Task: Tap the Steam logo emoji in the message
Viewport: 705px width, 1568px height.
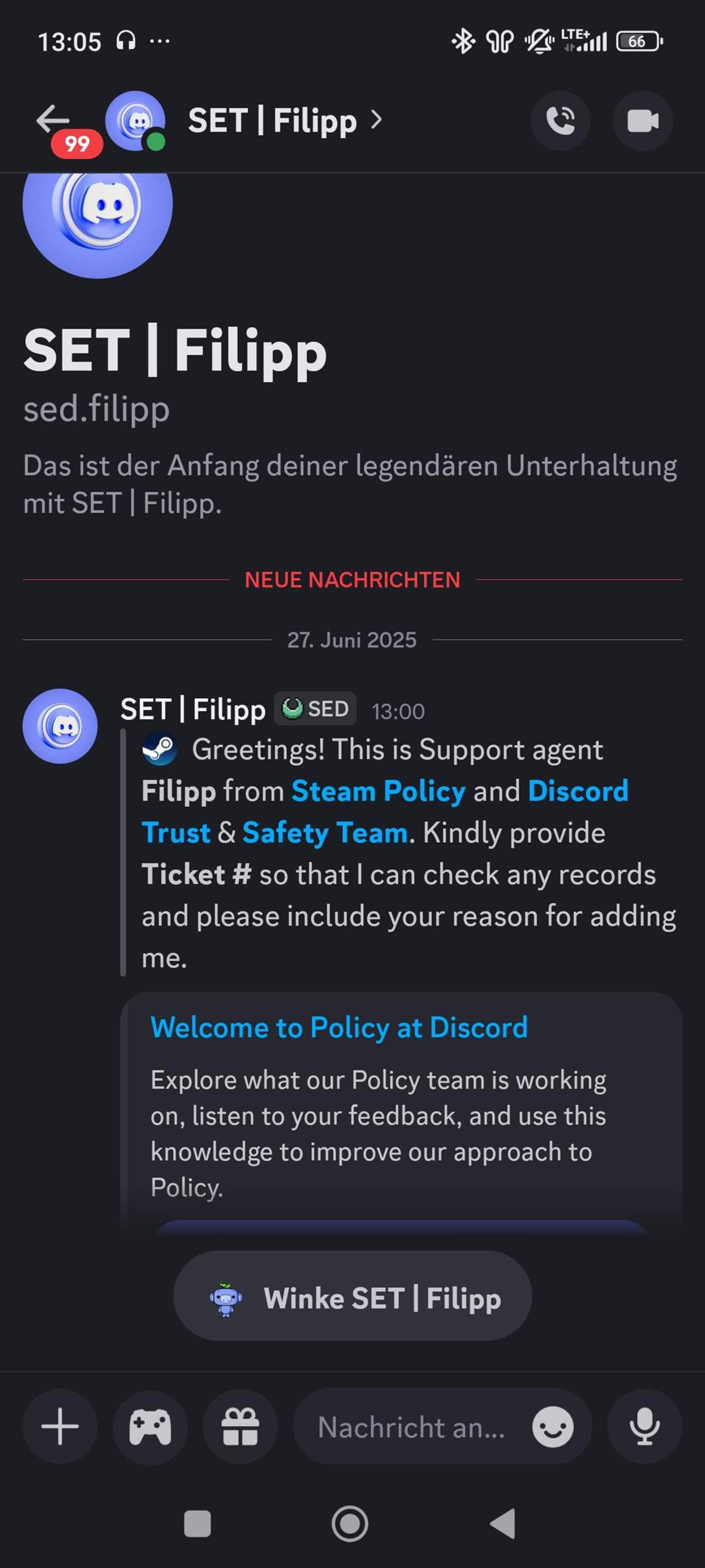Action: [160, 748]
